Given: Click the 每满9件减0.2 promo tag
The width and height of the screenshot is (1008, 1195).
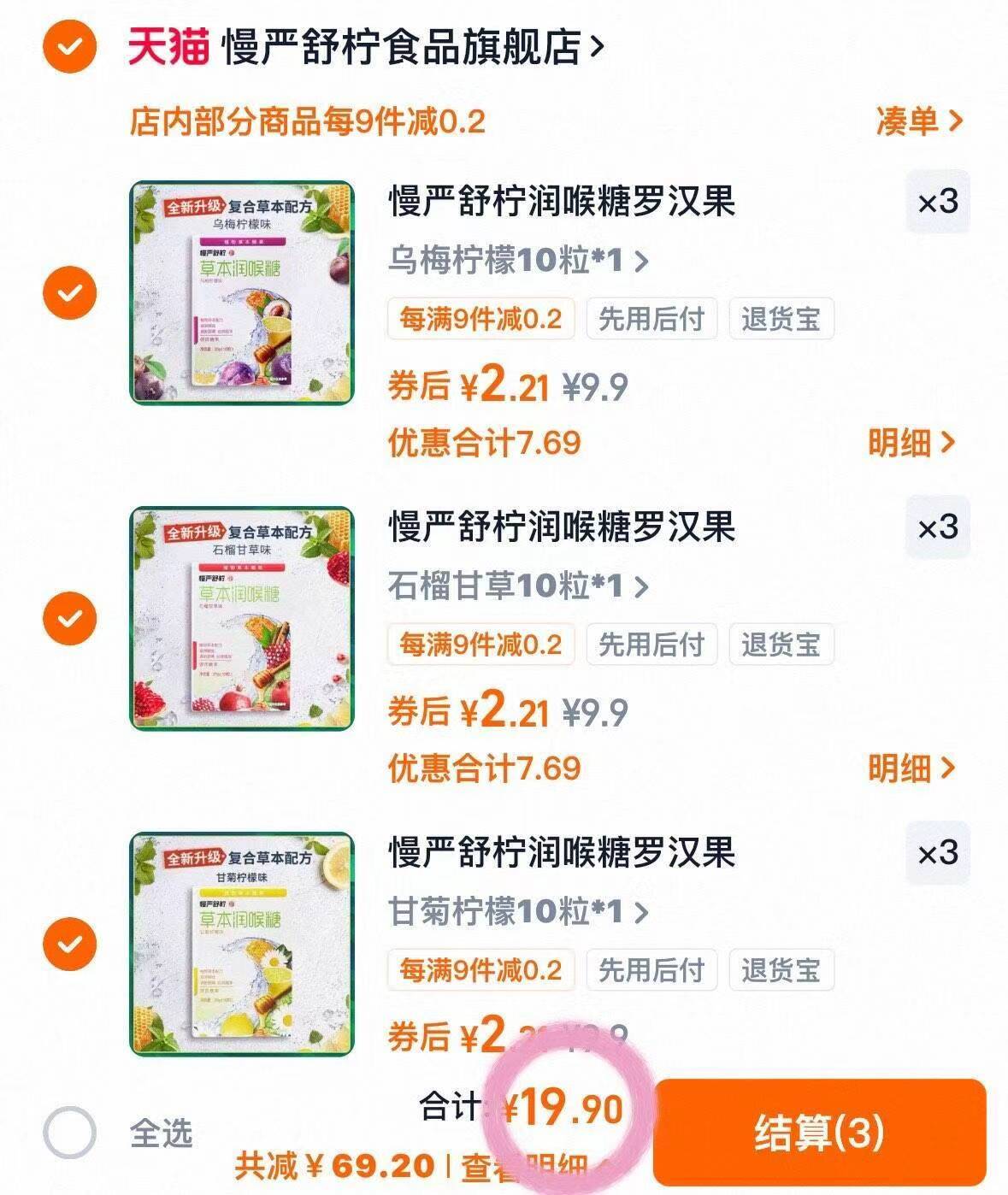Looking at the screenshot, I should pyautogui.click(x=481, y=319).
